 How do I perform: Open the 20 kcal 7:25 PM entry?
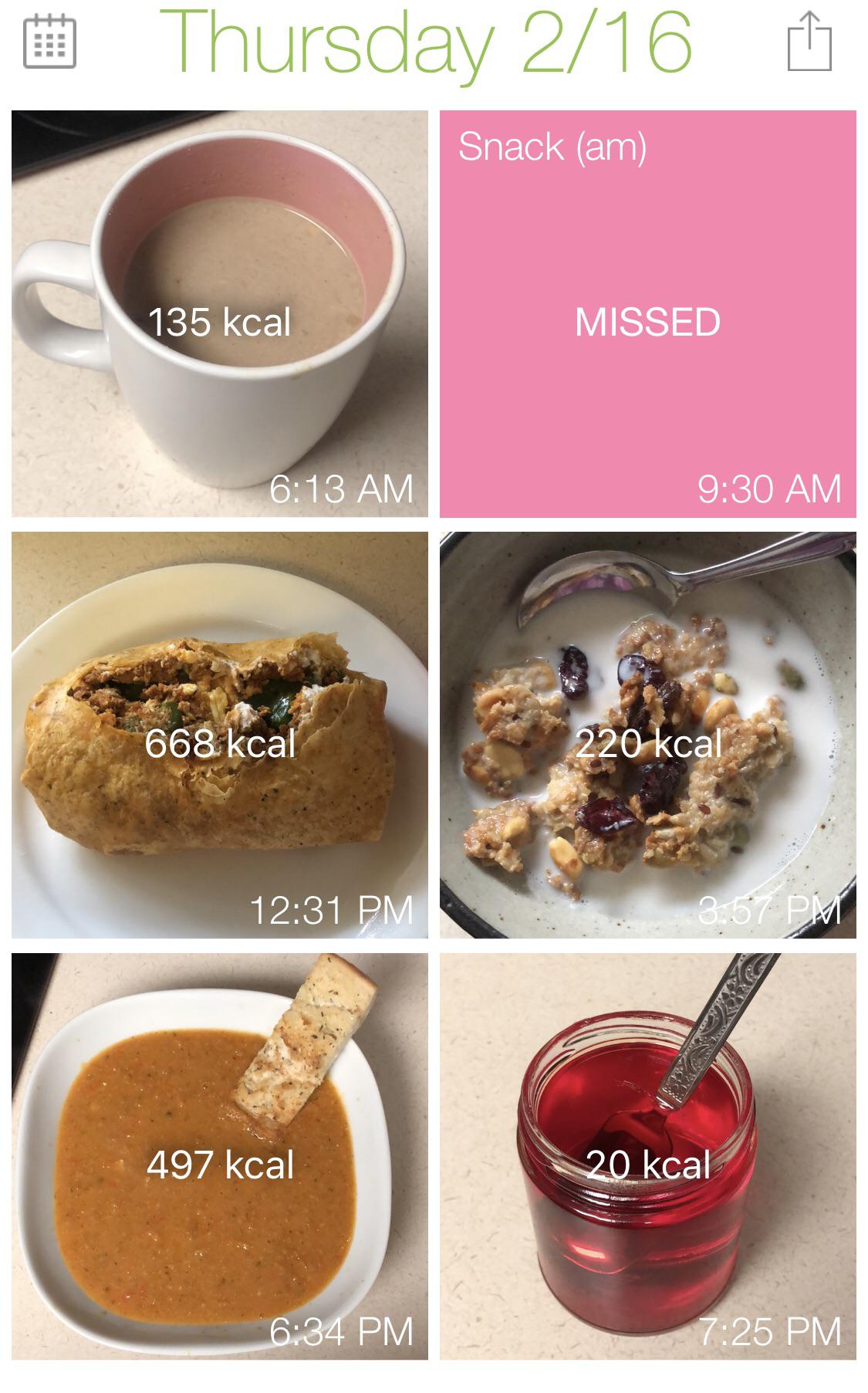click(648, 1156)
